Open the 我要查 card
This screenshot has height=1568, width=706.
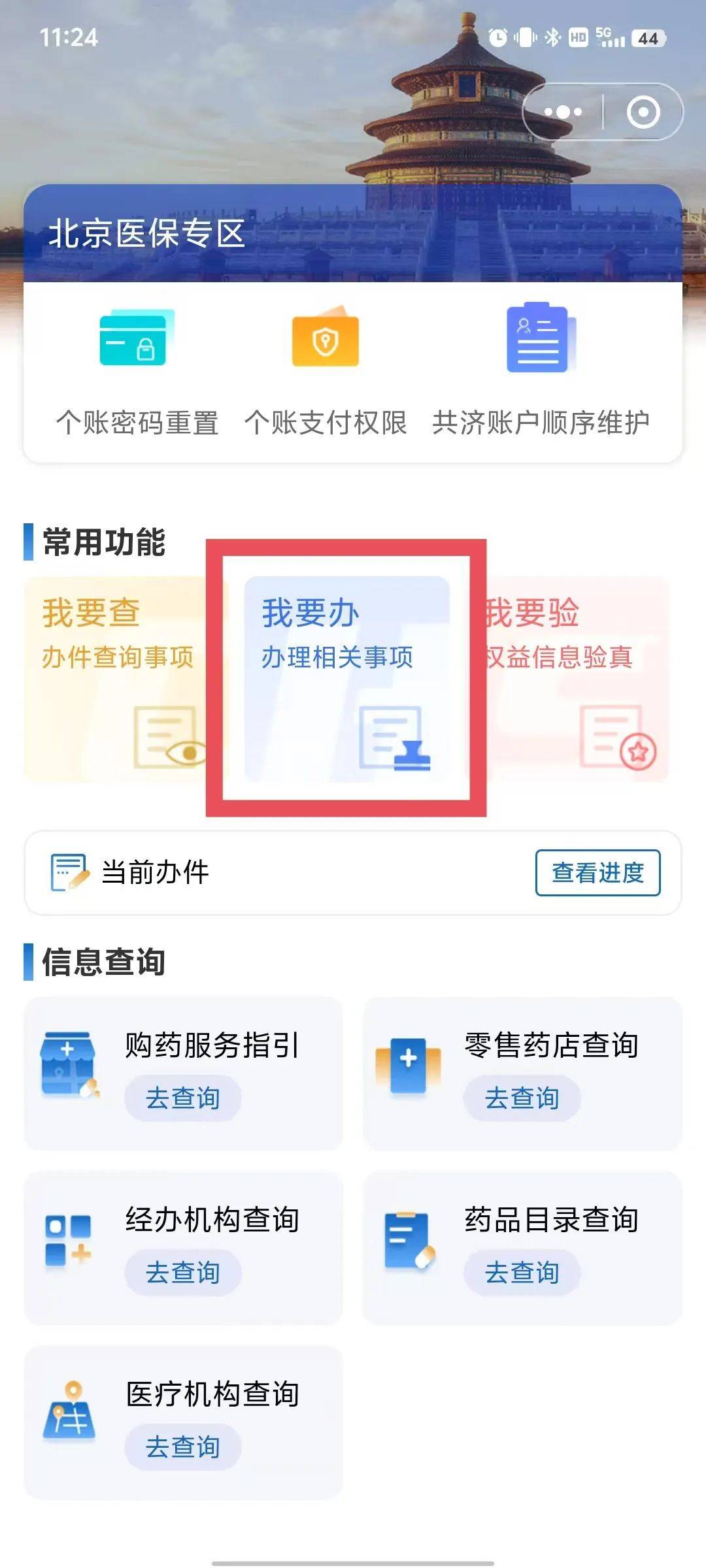118,679
